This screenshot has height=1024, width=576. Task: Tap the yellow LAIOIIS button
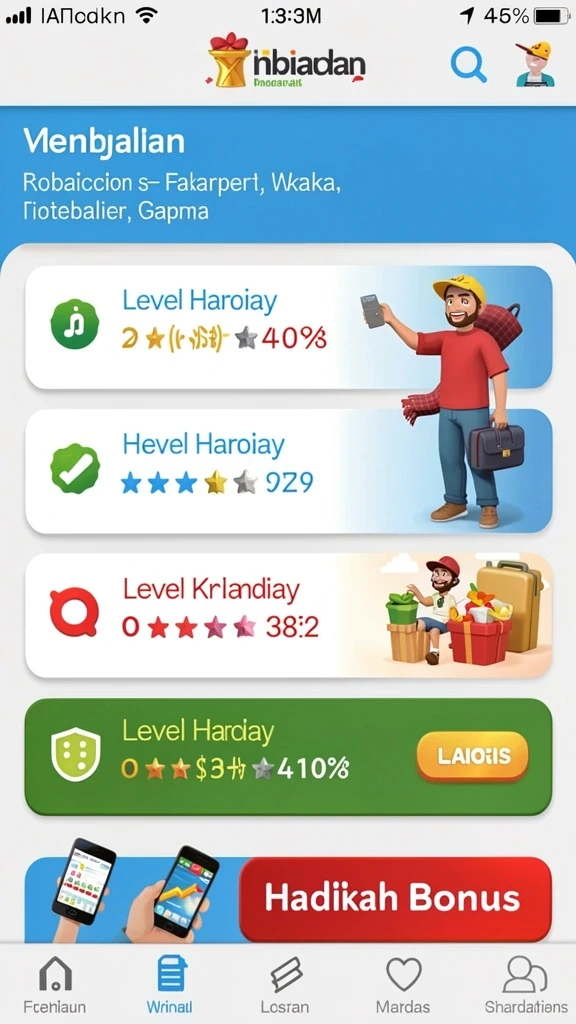pos(472,756)
